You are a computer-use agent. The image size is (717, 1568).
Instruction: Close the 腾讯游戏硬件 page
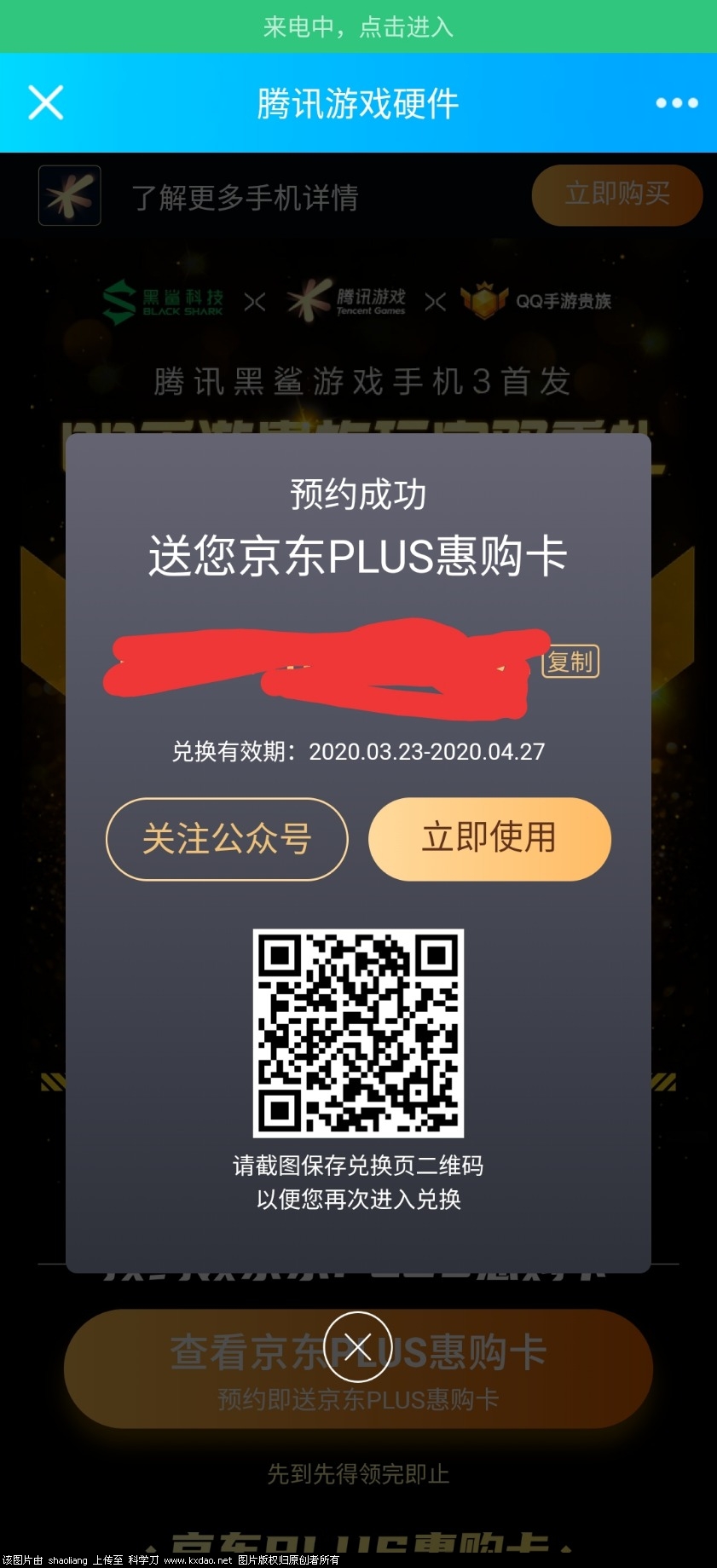click(46, 103)
